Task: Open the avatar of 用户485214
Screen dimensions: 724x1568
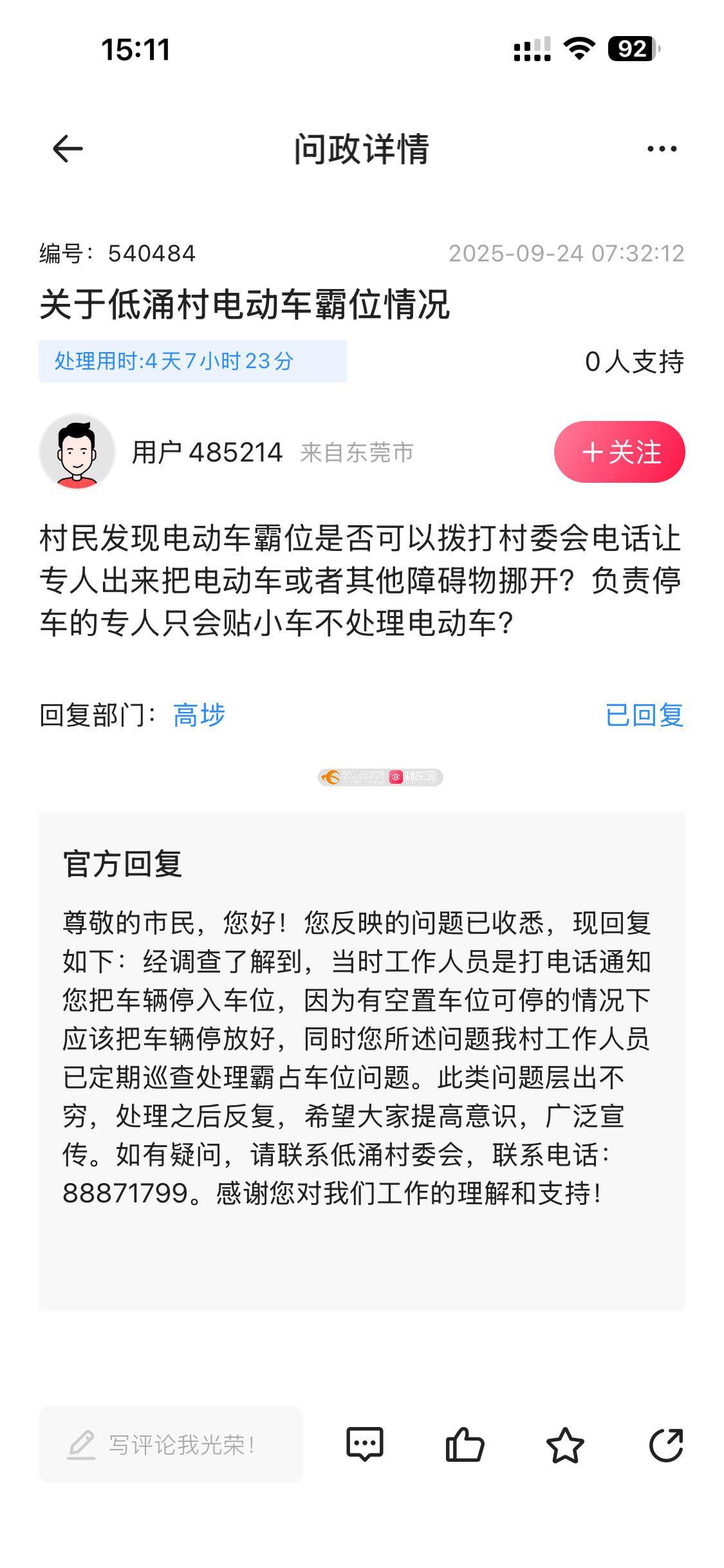Action: [77, 452]
